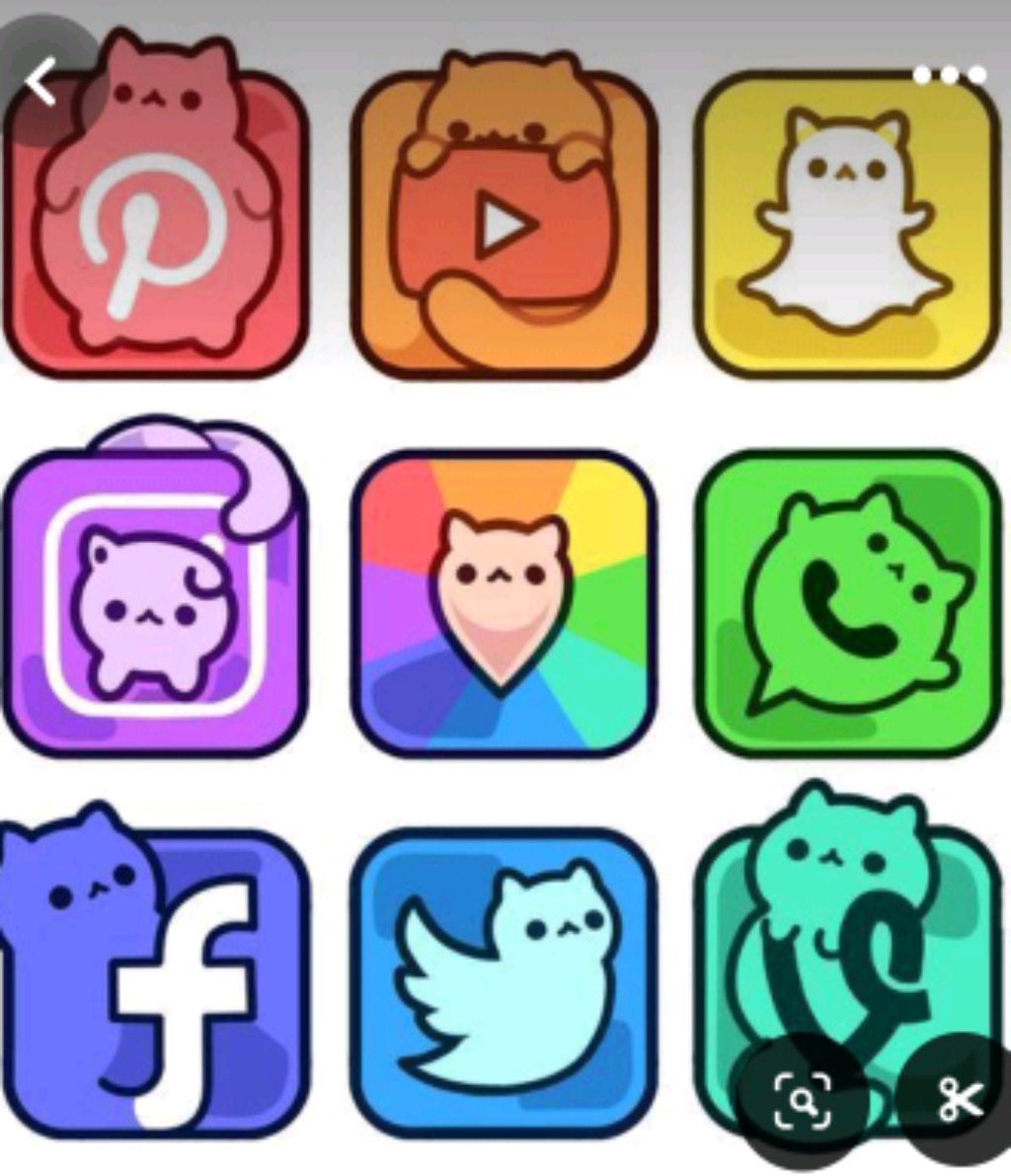The width and height of the screenshot is (1011, 1176).
Task: Go back using the top-left arrow
Action: pyautogui.click(x=41, y=82)
